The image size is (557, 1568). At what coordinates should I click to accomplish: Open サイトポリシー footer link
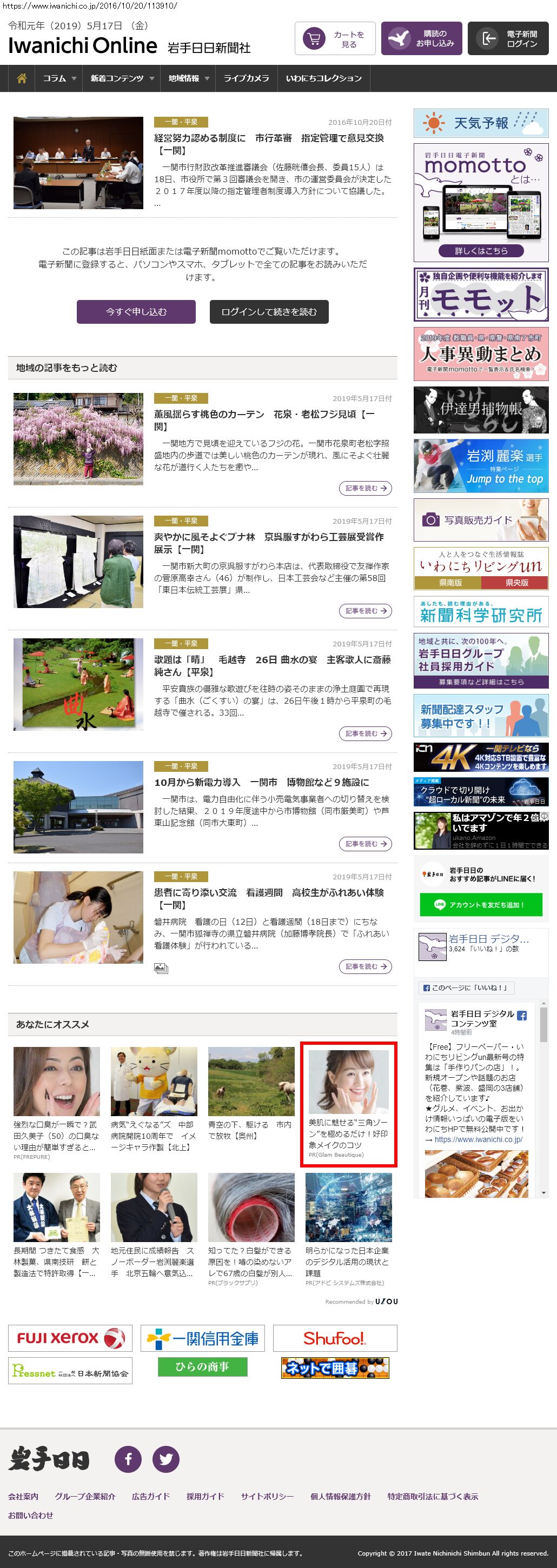pyautogui.click(x=267, y=1496)
